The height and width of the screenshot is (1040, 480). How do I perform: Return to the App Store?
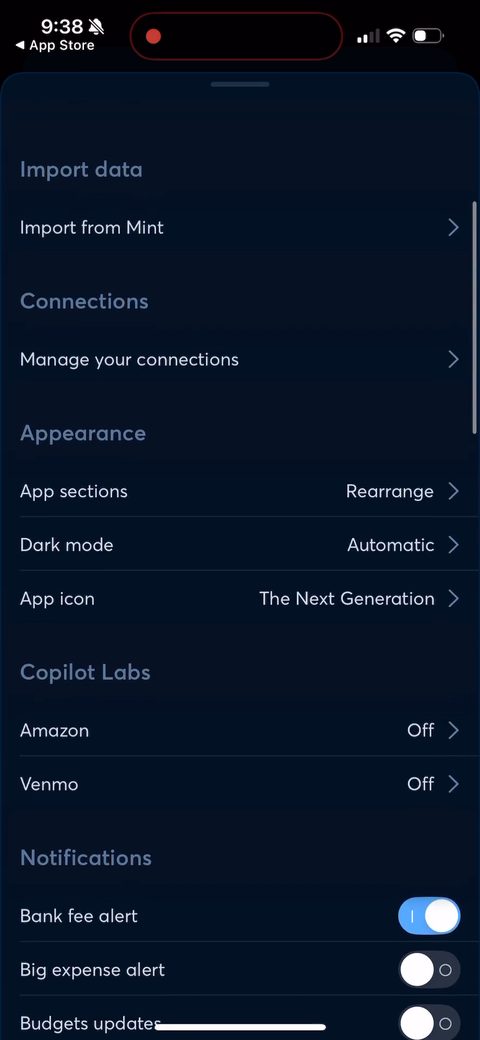(55, 46)
